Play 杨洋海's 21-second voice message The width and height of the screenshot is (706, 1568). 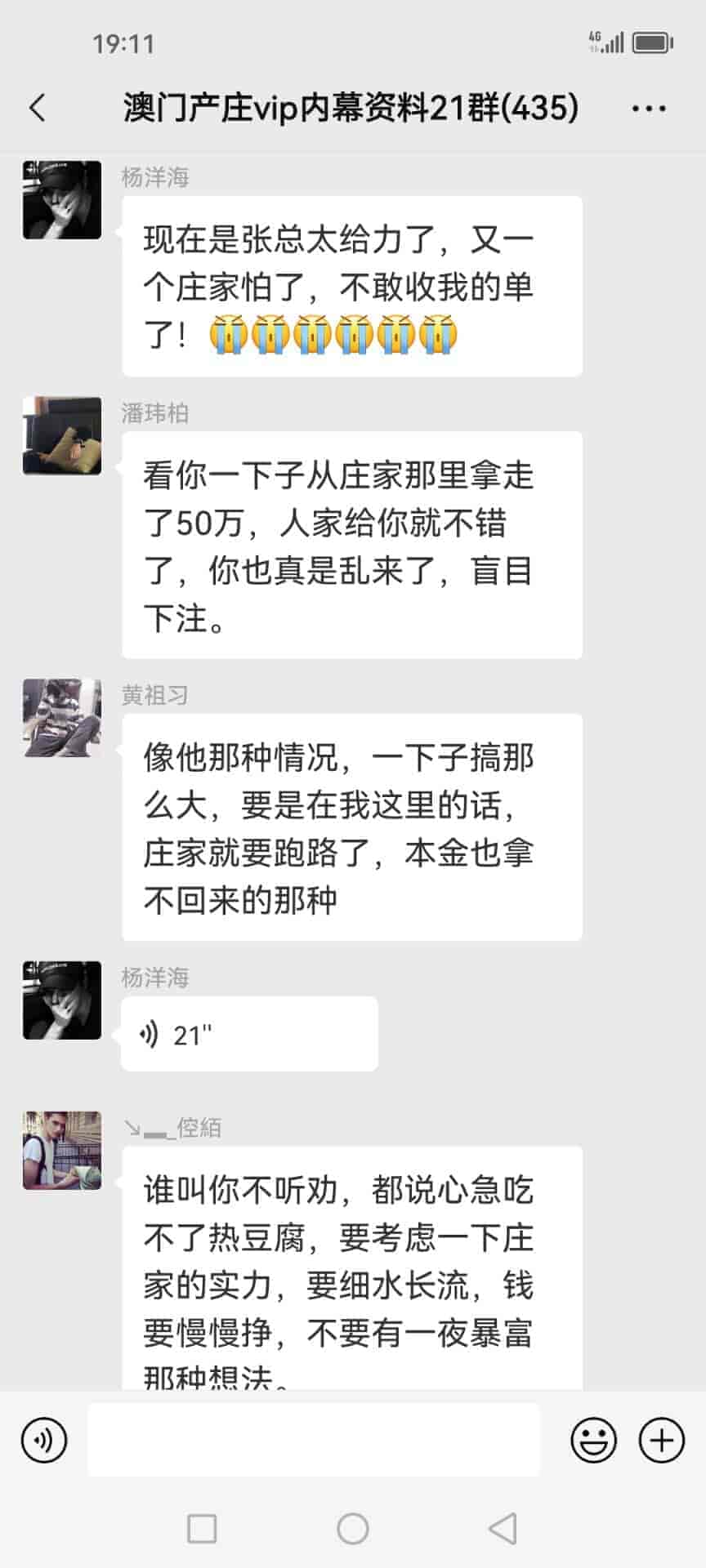click(248, 1035)
